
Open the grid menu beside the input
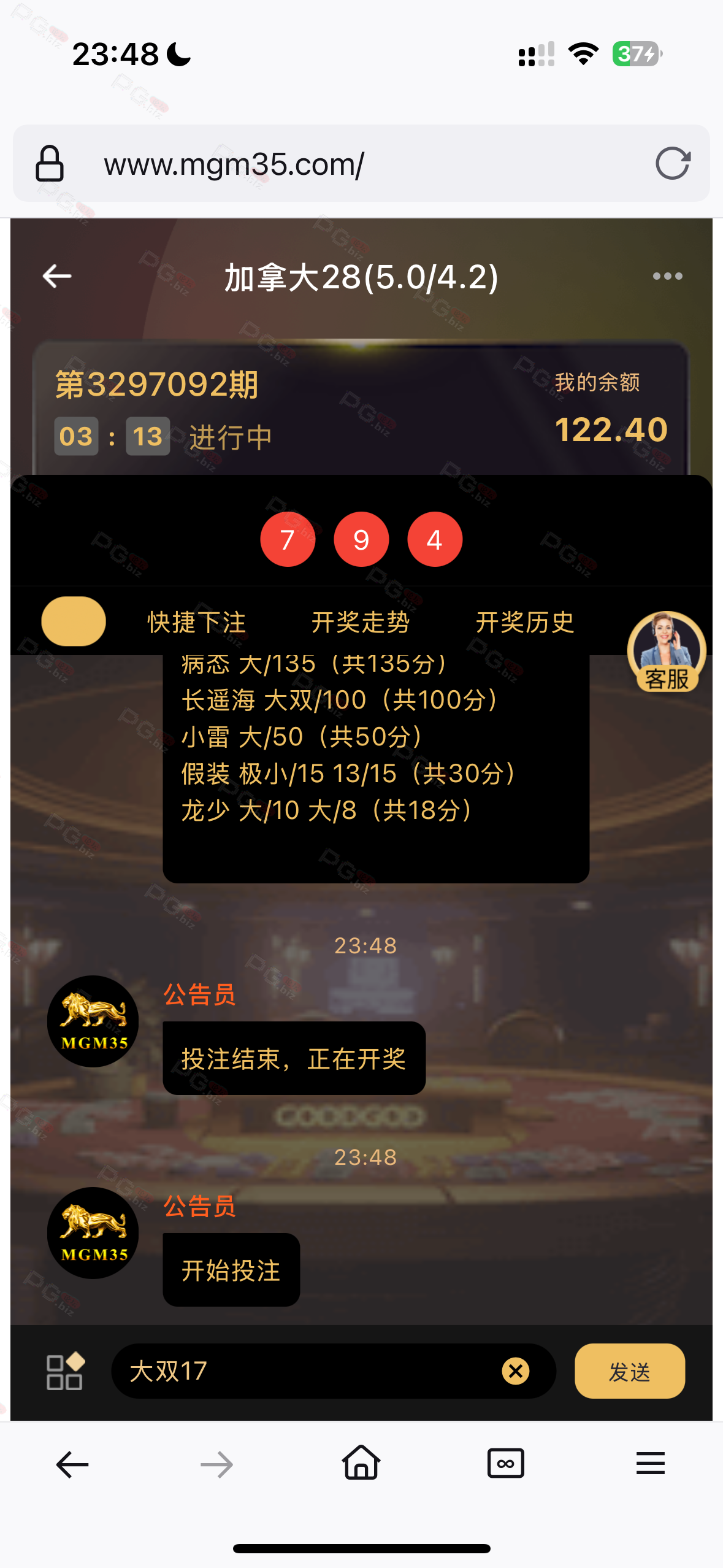(x=65, y=1371)
